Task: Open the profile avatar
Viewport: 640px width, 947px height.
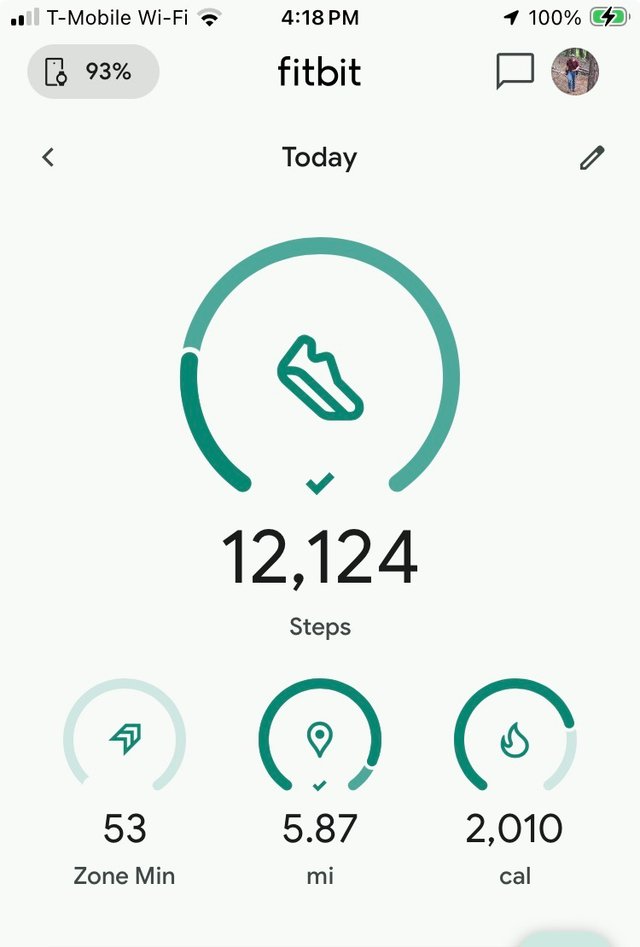Action: click(x=576, y=72)
